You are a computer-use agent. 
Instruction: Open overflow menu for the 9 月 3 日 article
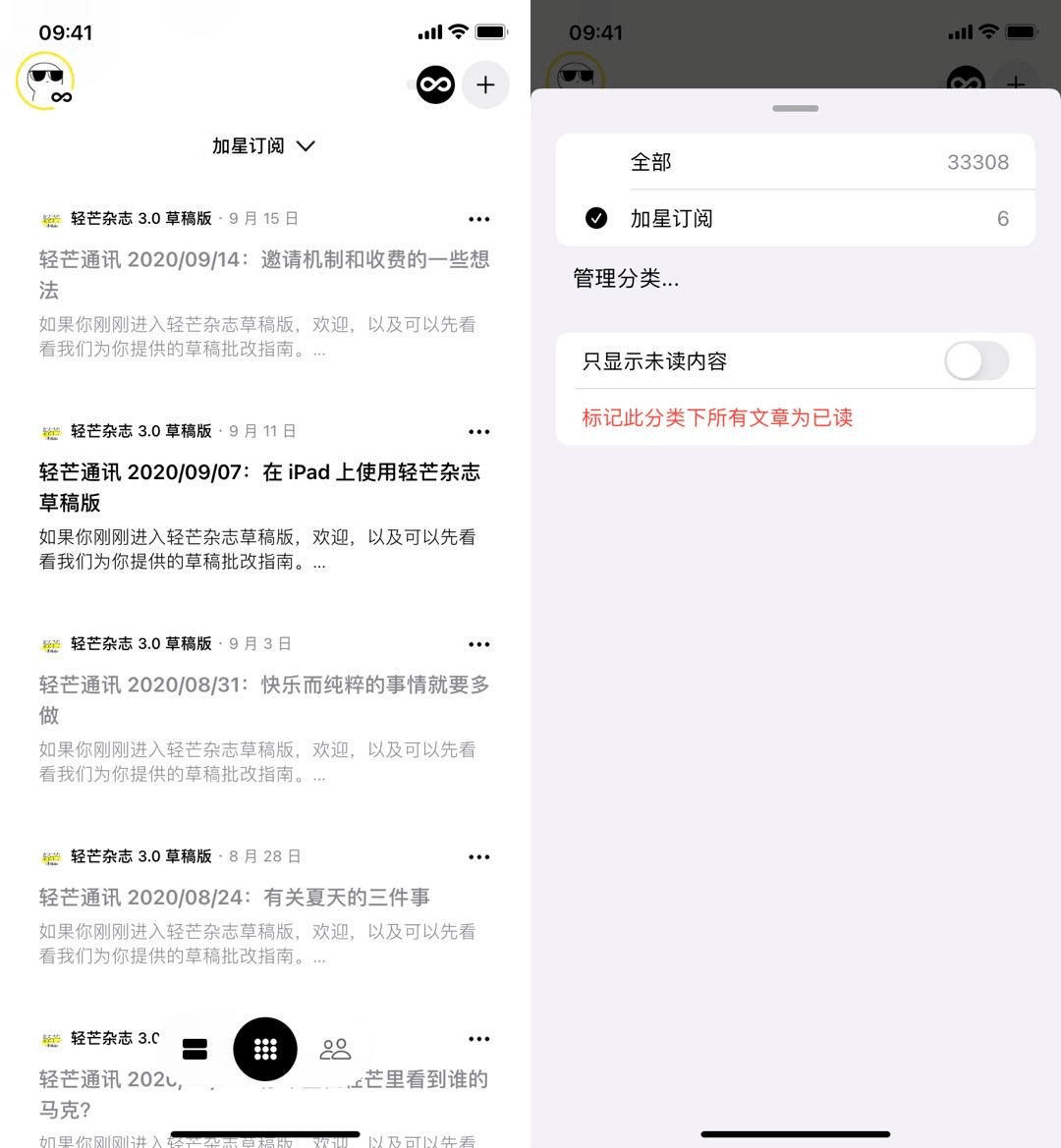(x=478, y=644)
